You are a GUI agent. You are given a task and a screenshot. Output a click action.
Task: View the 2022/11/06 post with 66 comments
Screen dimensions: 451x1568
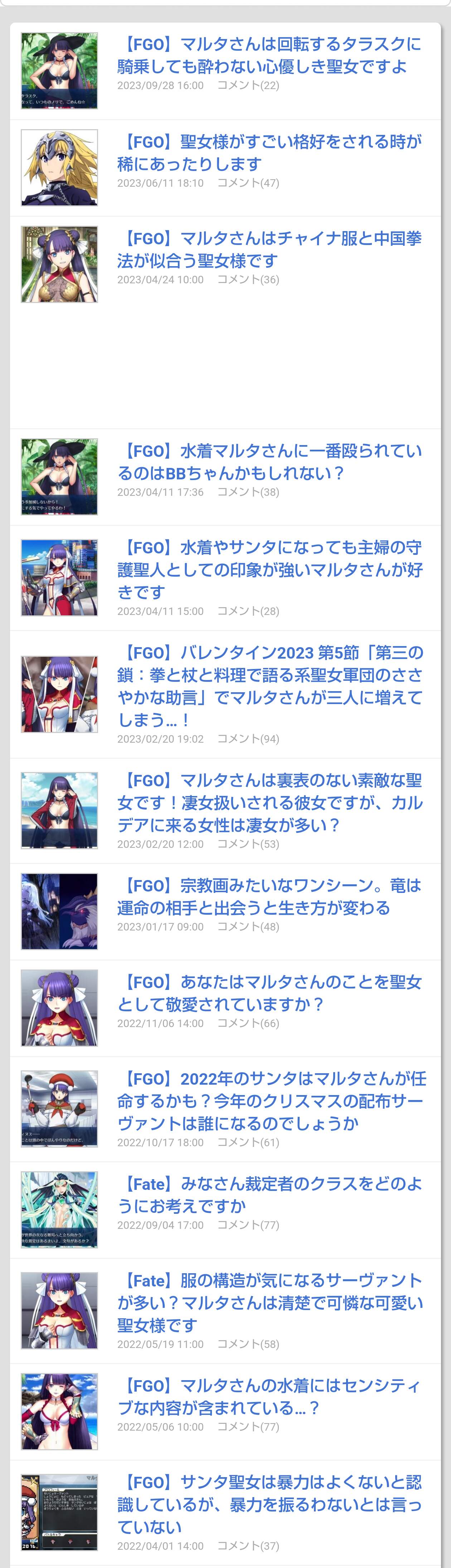click(x=269, y=993)
